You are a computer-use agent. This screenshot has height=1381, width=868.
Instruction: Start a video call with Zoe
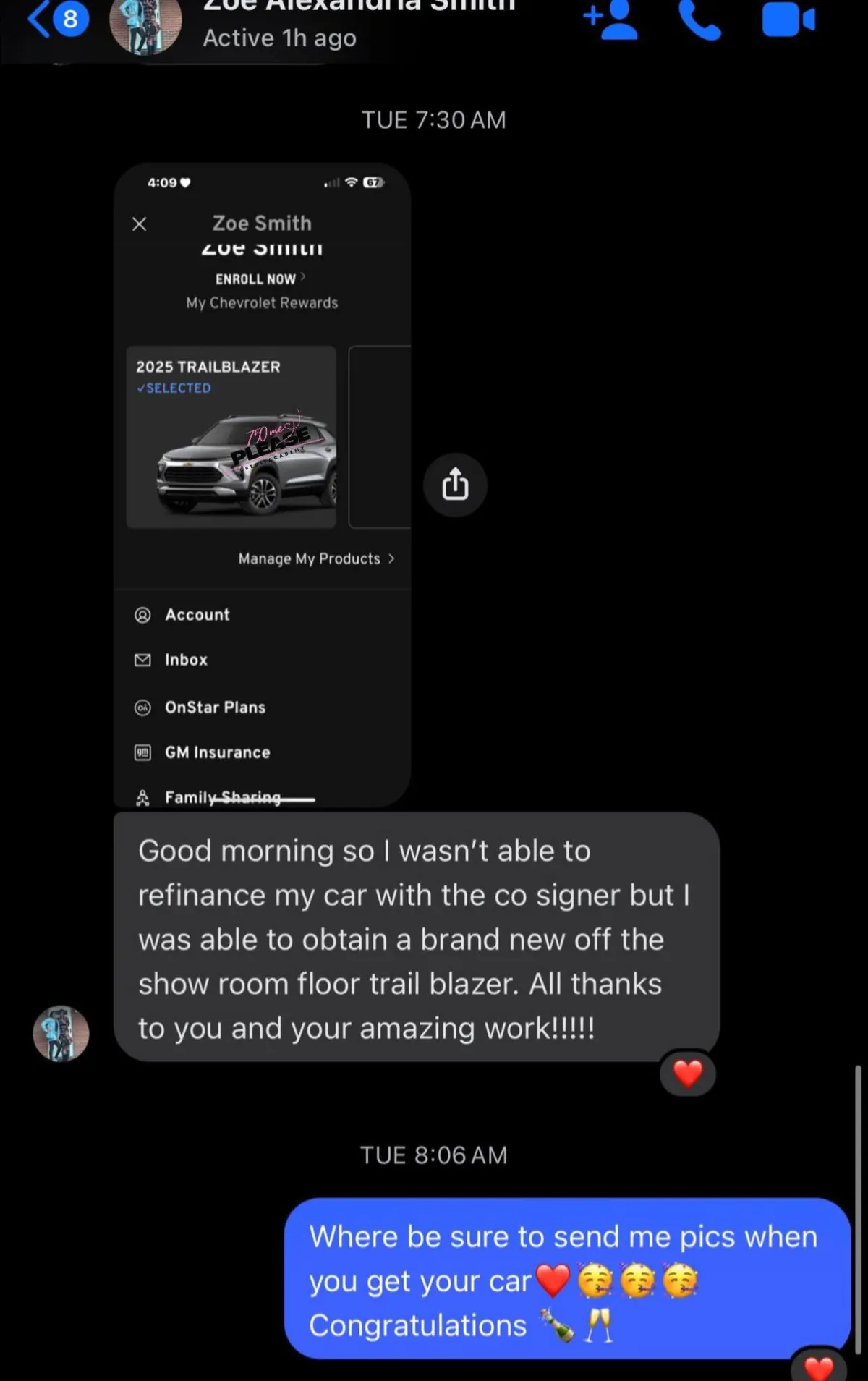(788, 20)
